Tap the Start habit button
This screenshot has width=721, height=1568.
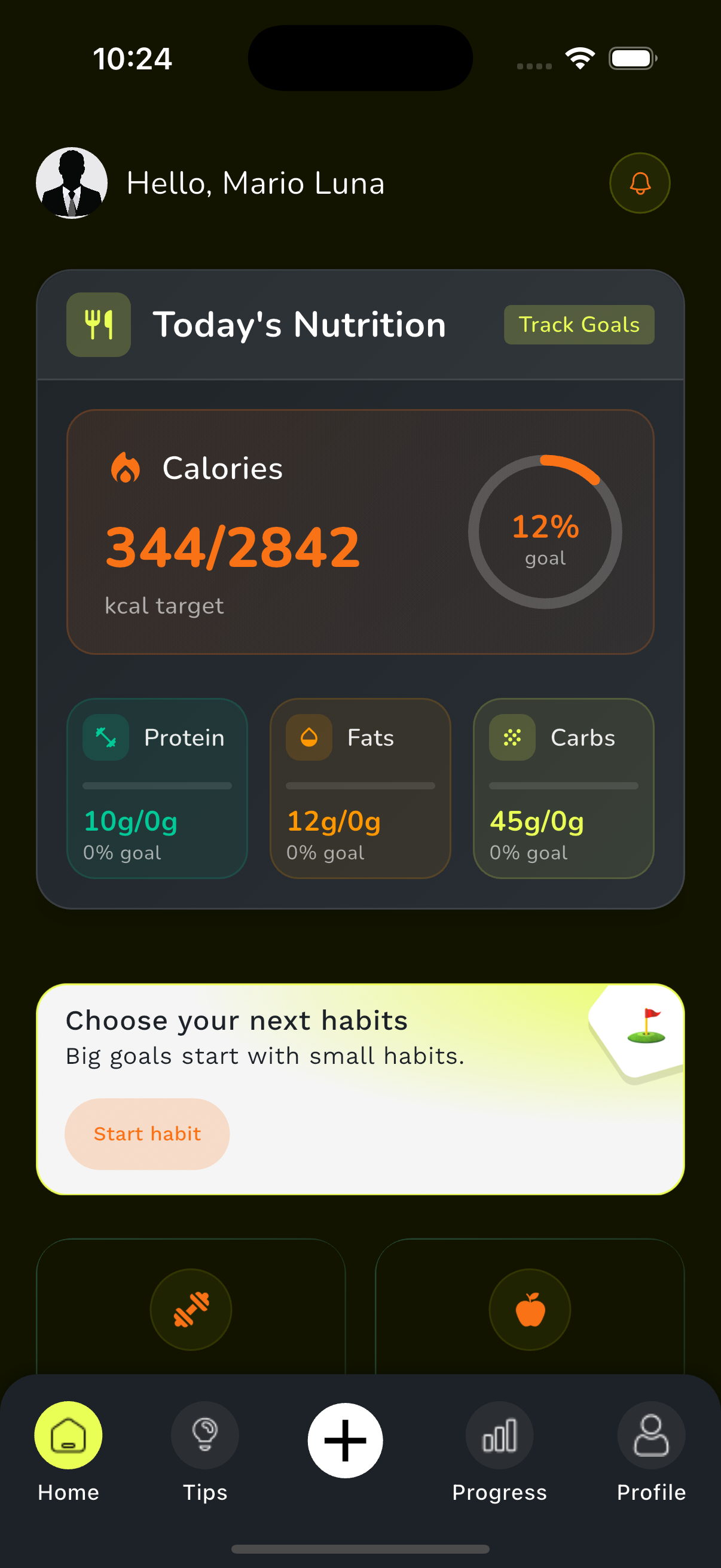tap(146, 1133)
